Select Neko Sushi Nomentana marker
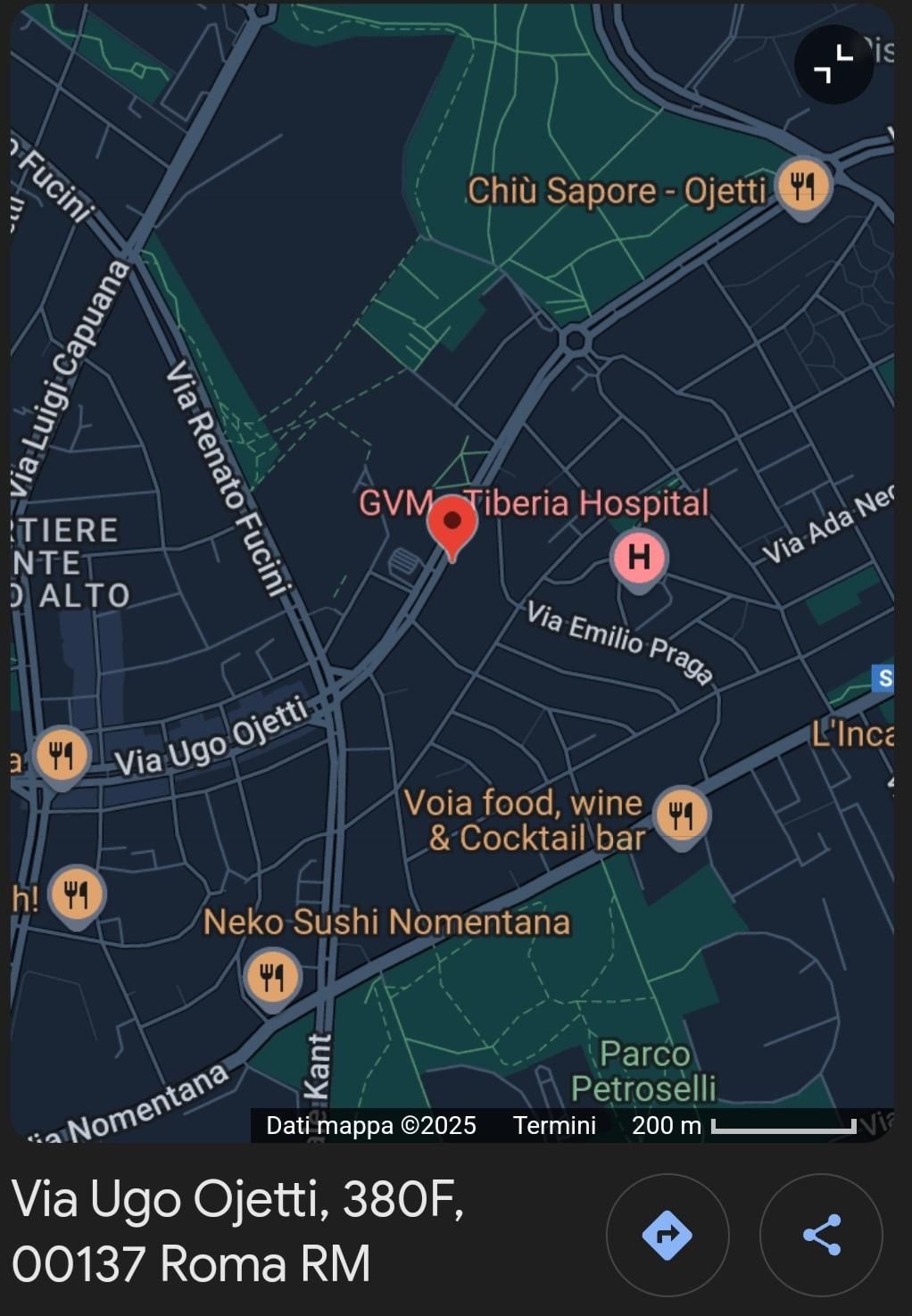This screenshot has height=1316, width=912. [271, 976]
